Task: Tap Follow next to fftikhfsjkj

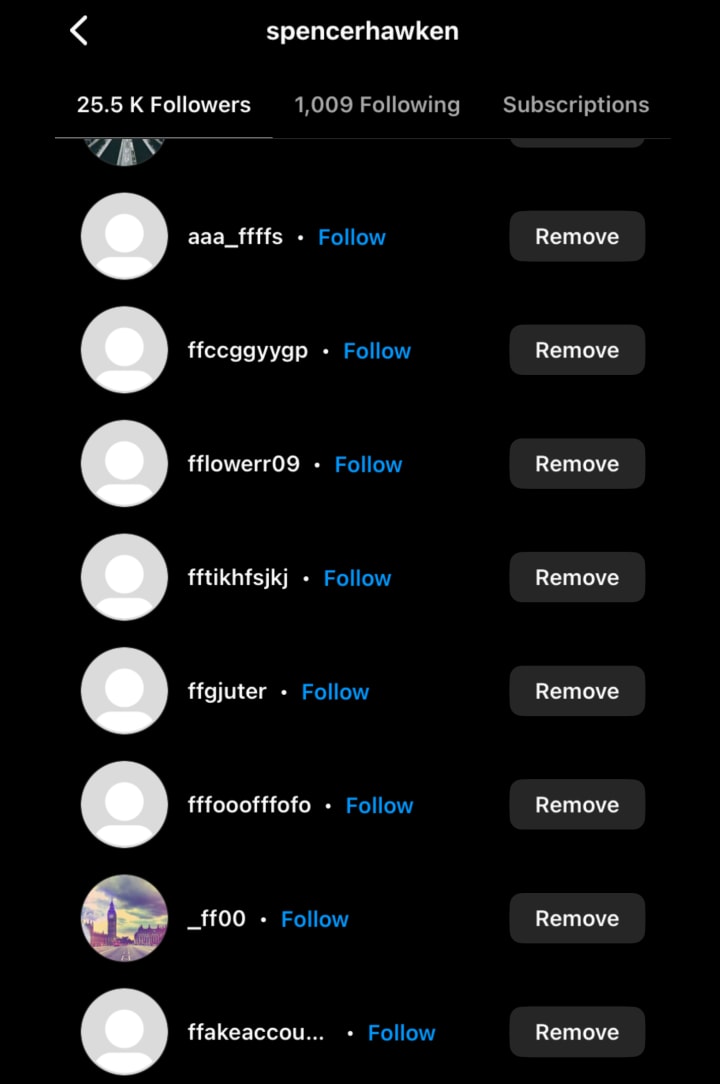Action: (357, 578)
